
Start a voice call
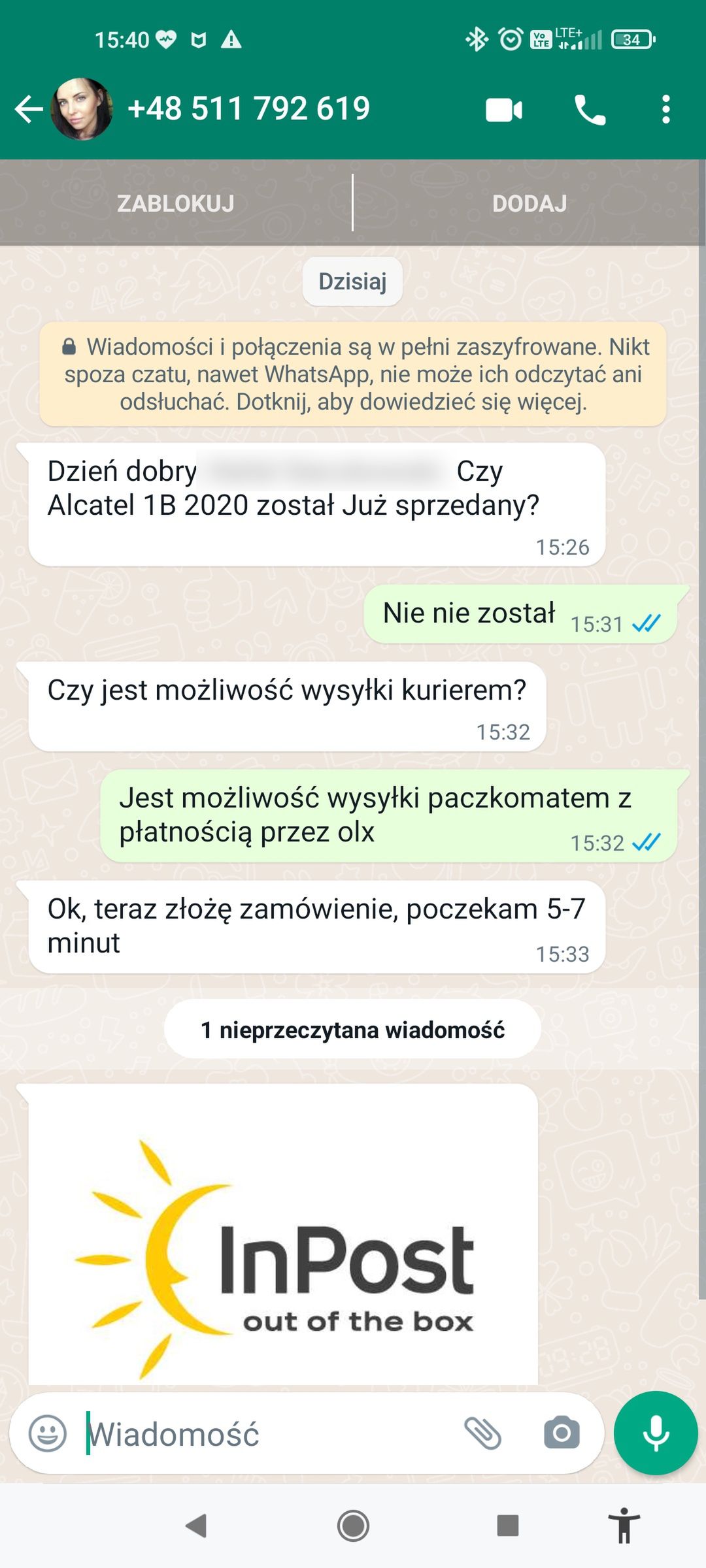(x=589, y=108)
